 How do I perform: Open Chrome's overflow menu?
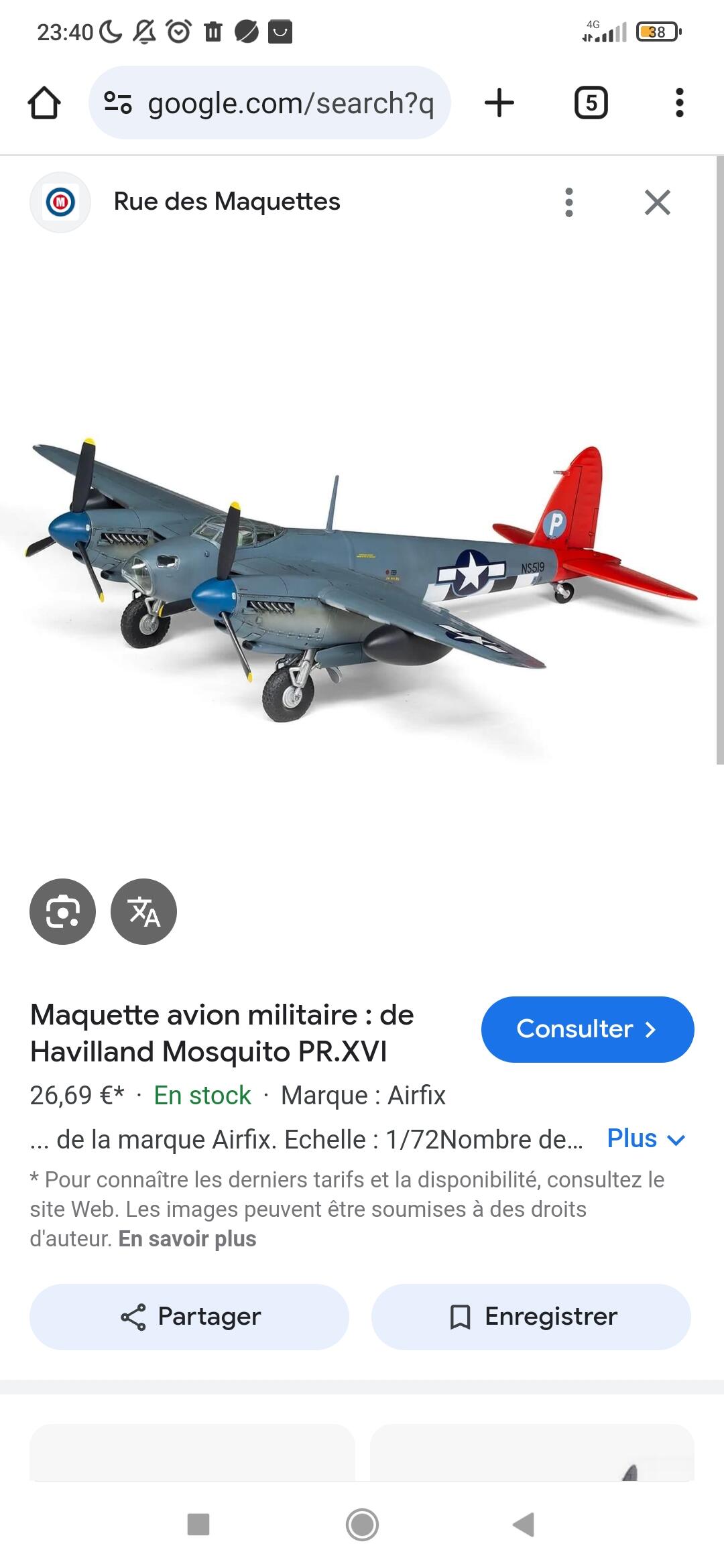click(679, 103)
